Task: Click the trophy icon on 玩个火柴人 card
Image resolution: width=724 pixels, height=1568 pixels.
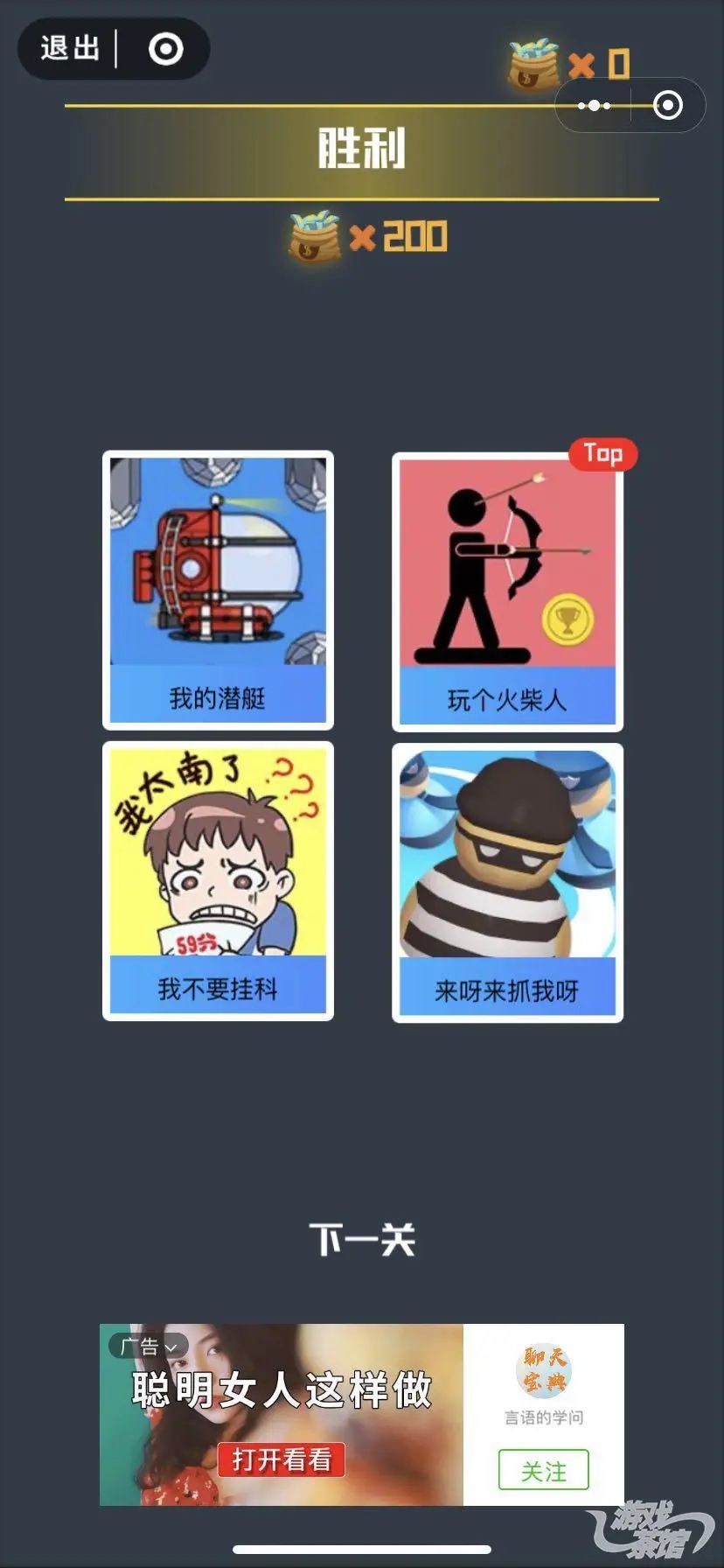Action: click(x=570, y=618)
